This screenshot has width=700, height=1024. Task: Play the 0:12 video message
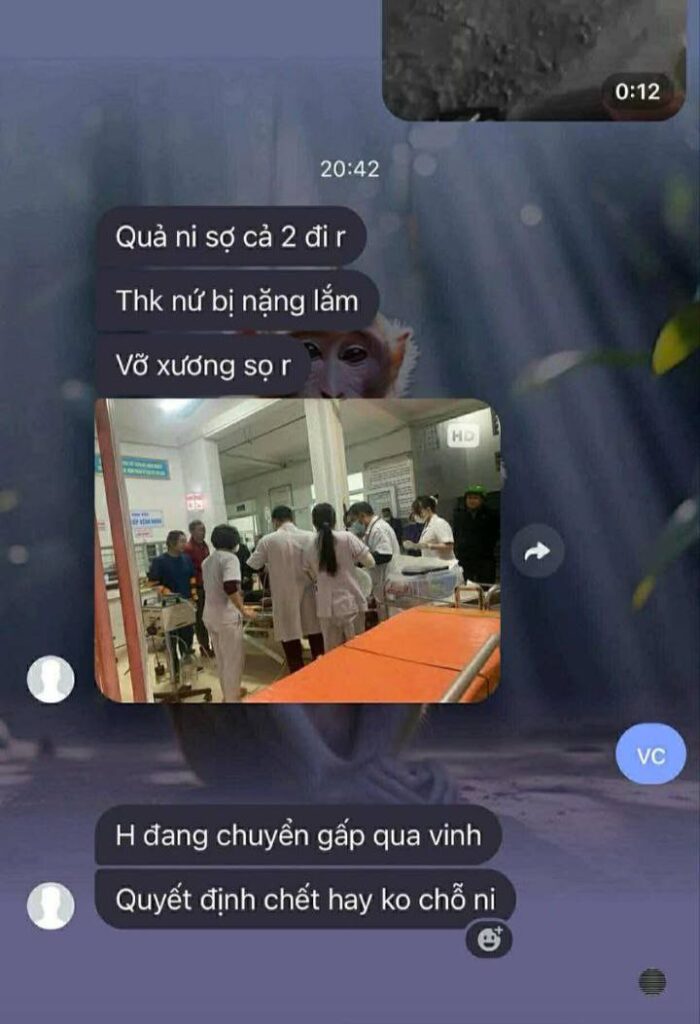pos(533,58)
